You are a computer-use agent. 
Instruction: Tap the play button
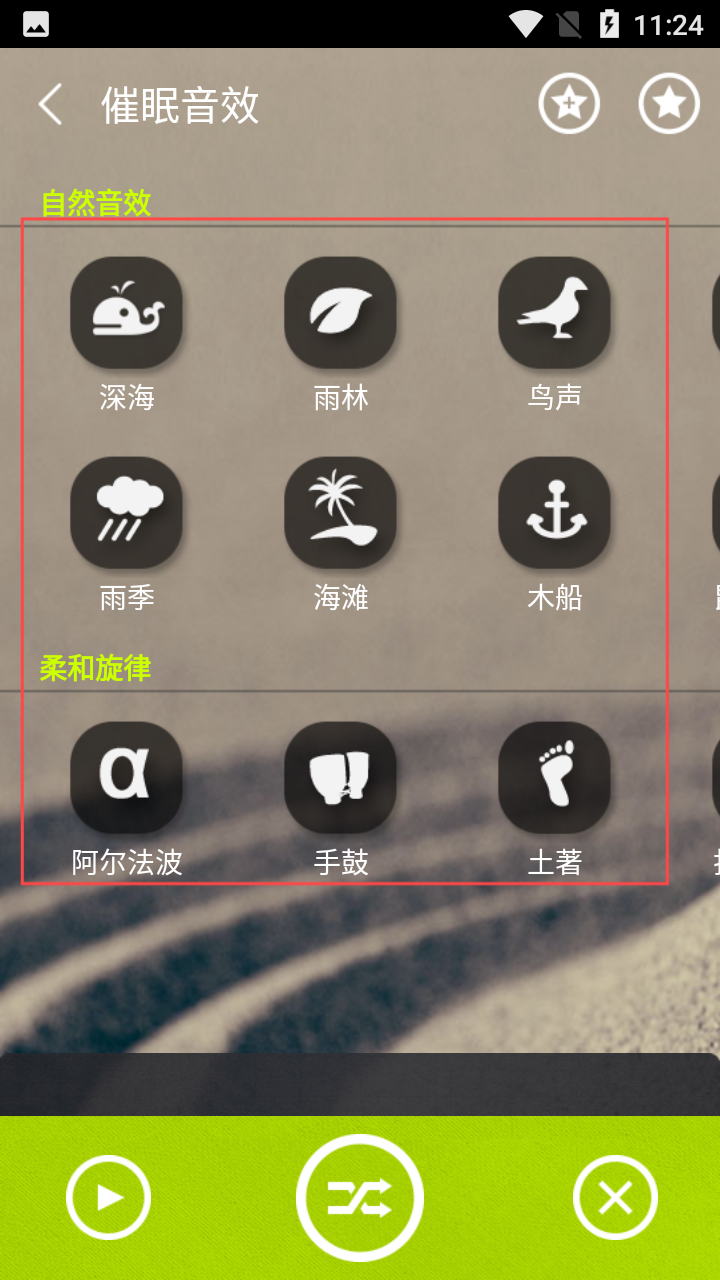point(108,1197)
